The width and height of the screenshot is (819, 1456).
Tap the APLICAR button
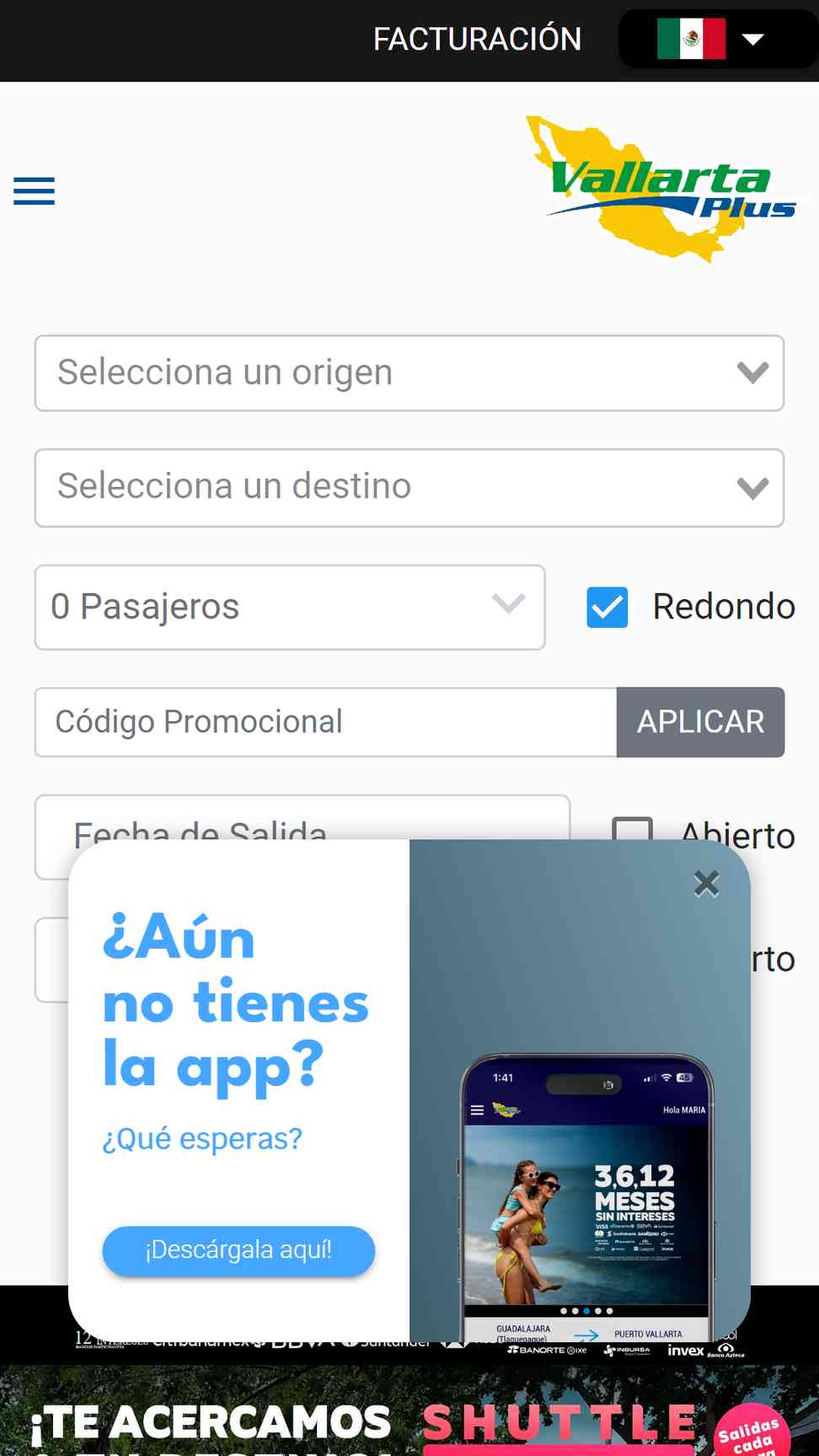(700, 722)
